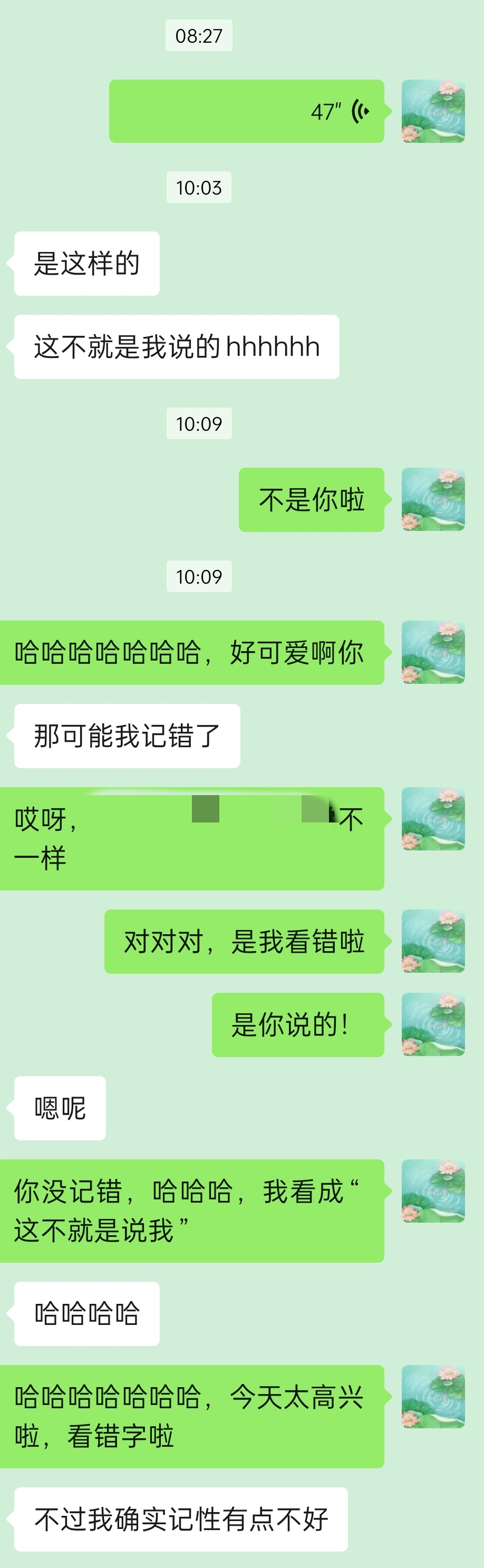Screen dimensions: 484x1568
Task: Tap the avatar beside "是你说的!" message
Action: pos(433,1024)
